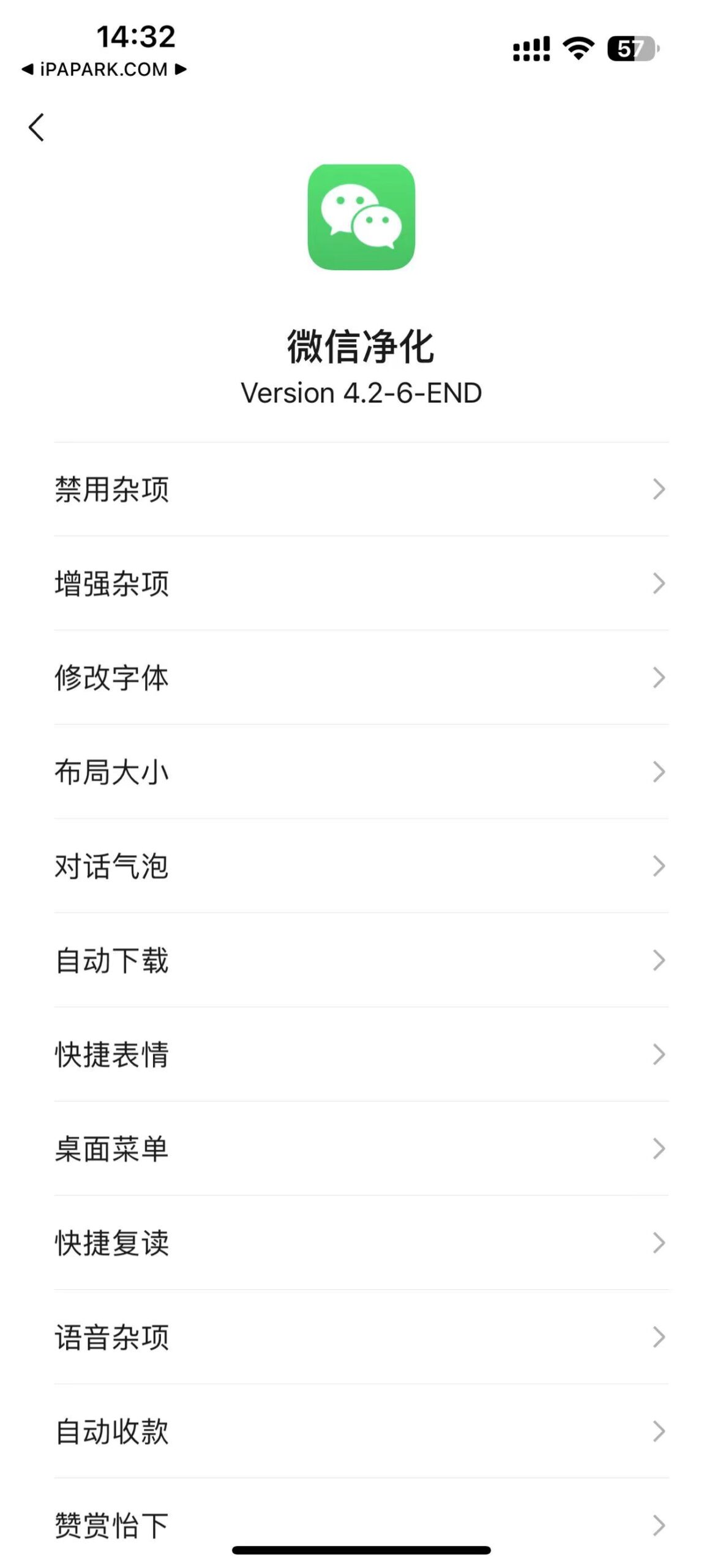The width and height of the screenshot is (723, 1568).
Task: Expand the 对话气泡 chevron
Action: 658,865
